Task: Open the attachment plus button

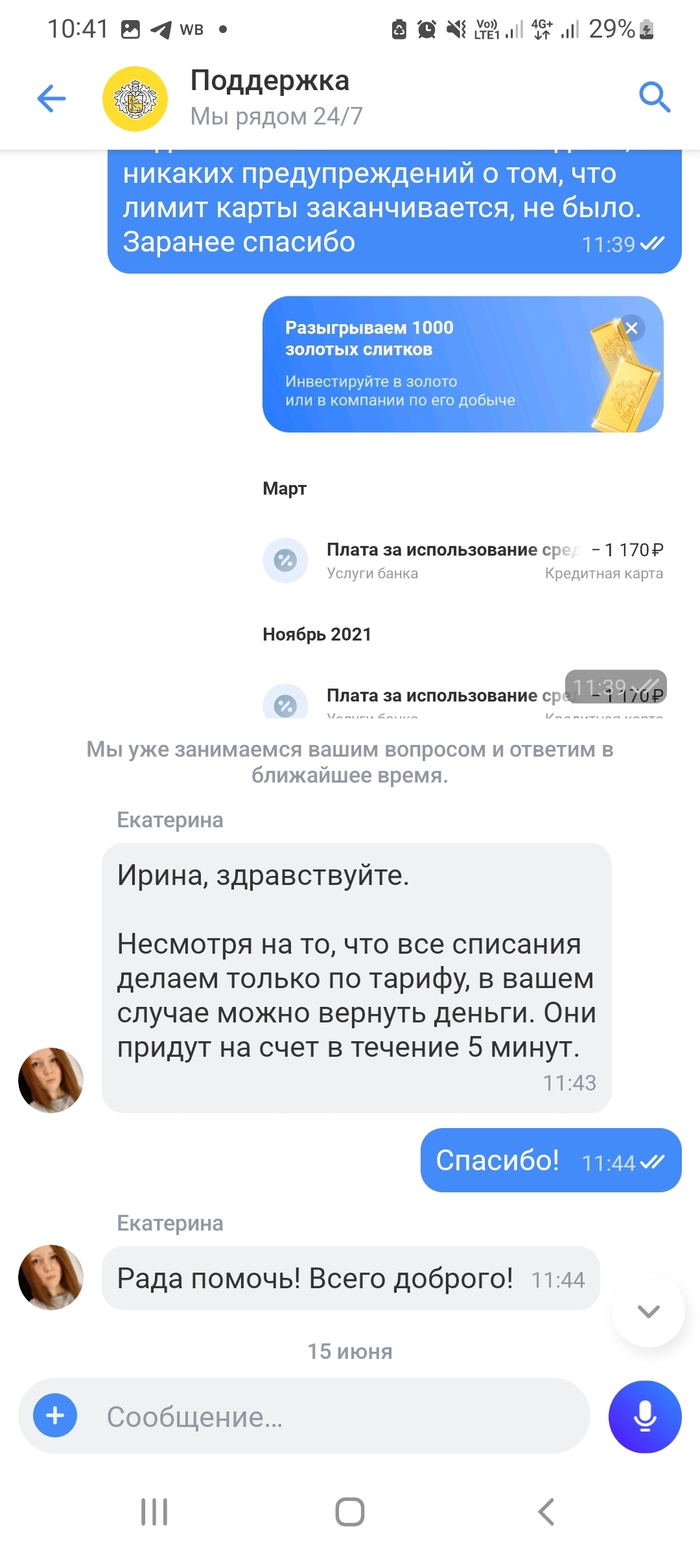Action: 55,1416
